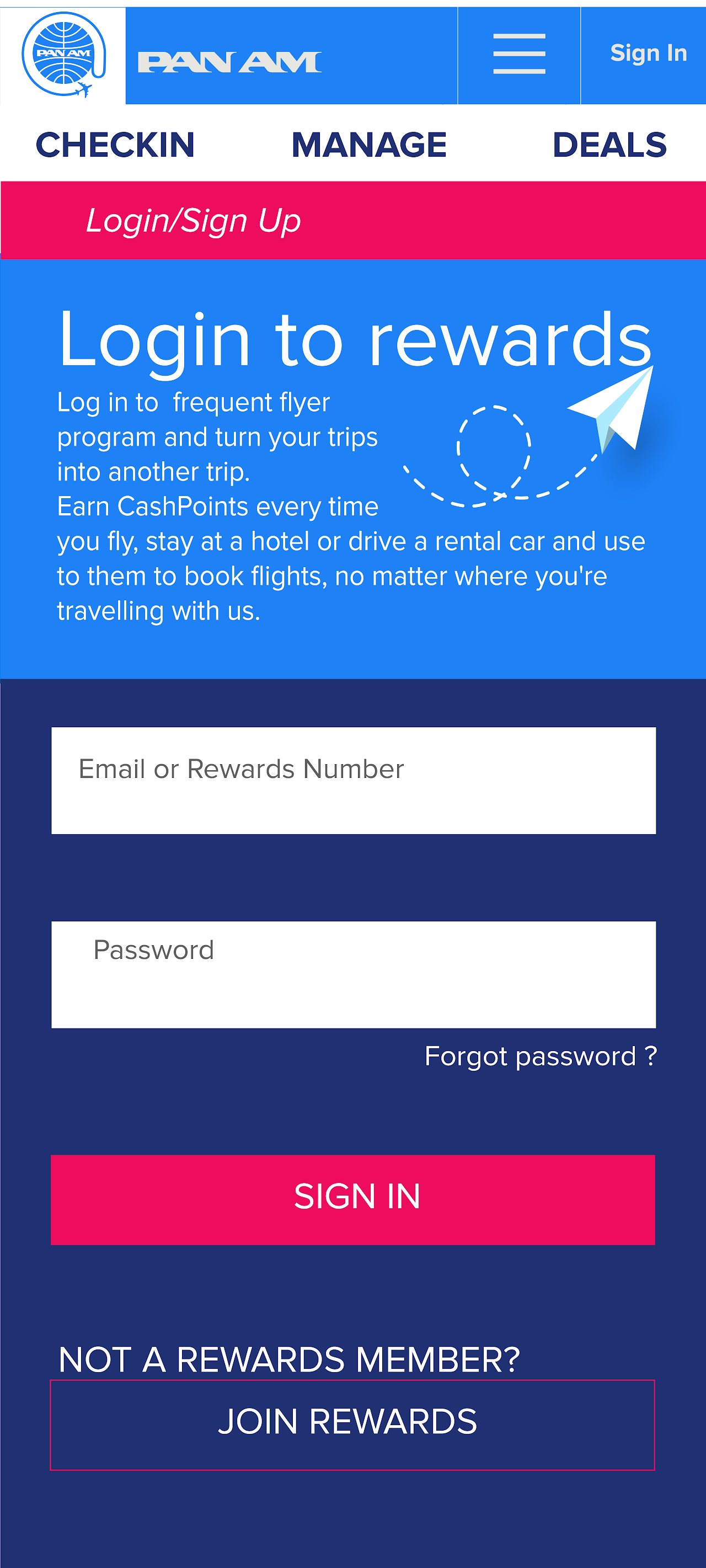Click the Pan Am globe logo
This screenshot has width=706, height=1568.
pyautogui.click(x=64, y=54)
